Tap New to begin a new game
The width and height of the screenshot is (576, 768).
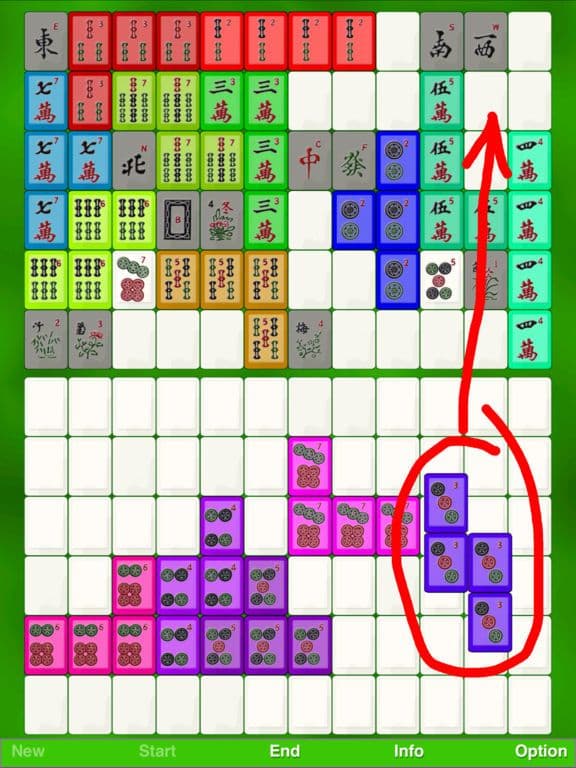28,751
